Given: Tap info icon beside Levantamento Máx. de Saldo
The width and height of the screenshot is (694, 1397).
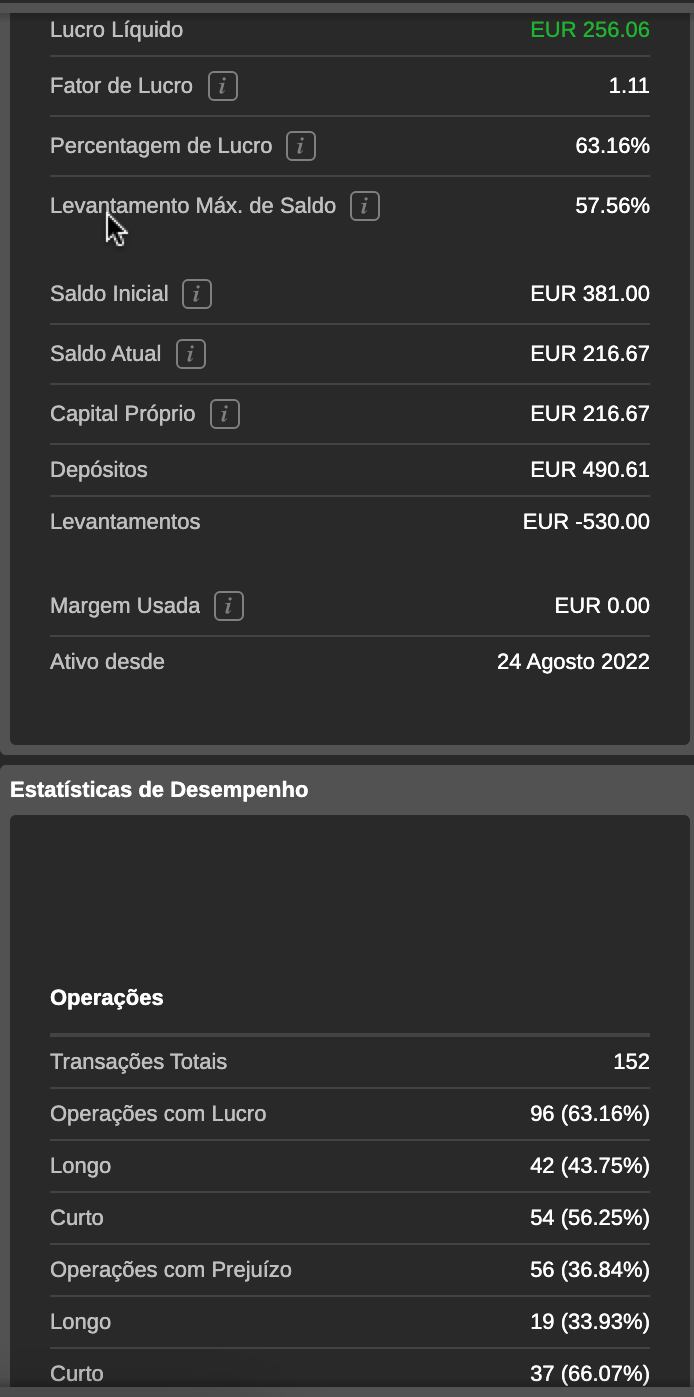Looking at the screenshot, I should pyautogui.click(x=365, y=206).
